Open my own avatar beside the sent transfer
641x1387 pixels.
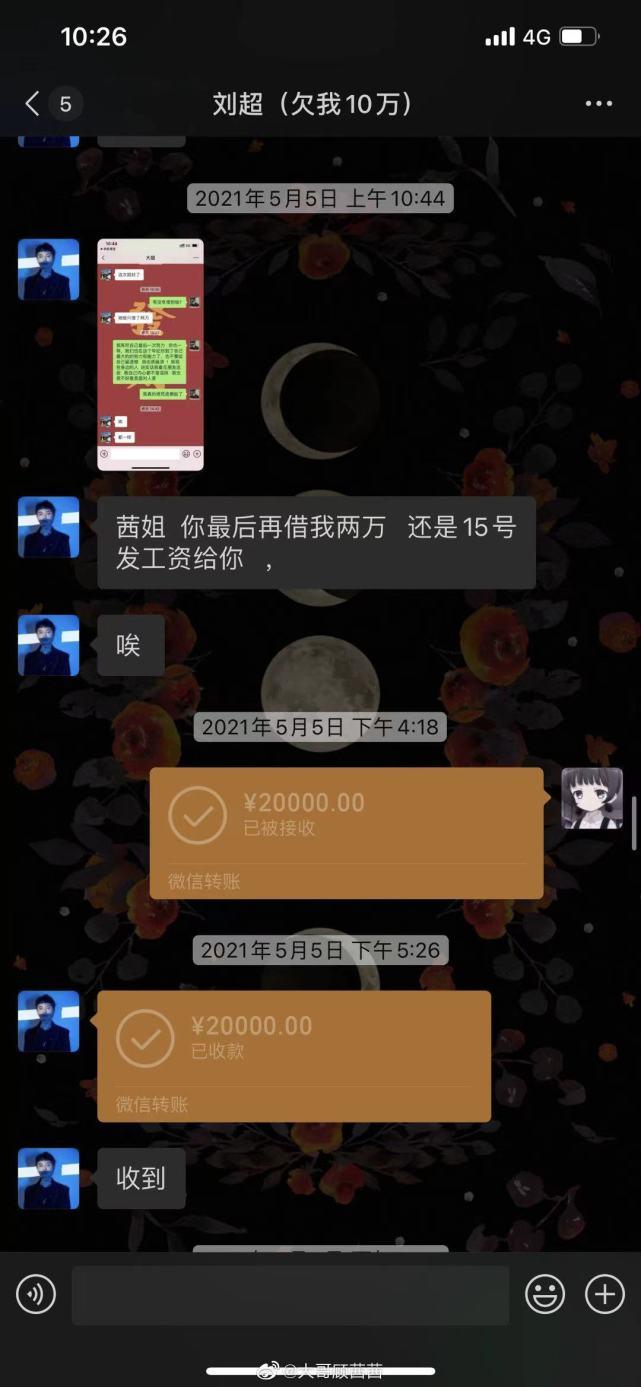(x=592, y=798)
